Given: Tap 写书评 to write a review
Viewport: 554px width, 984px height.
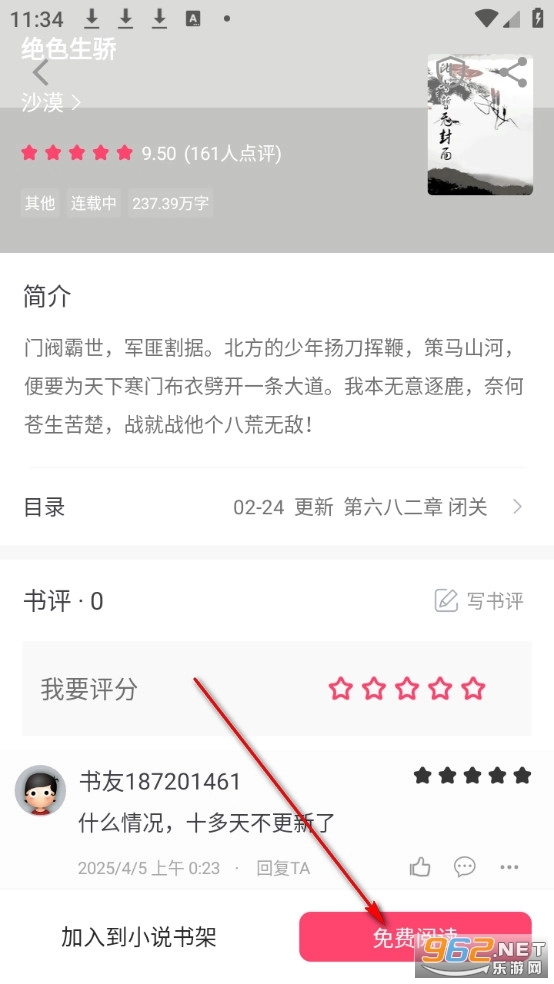Looking at the screenshot, I should (479, 601).
